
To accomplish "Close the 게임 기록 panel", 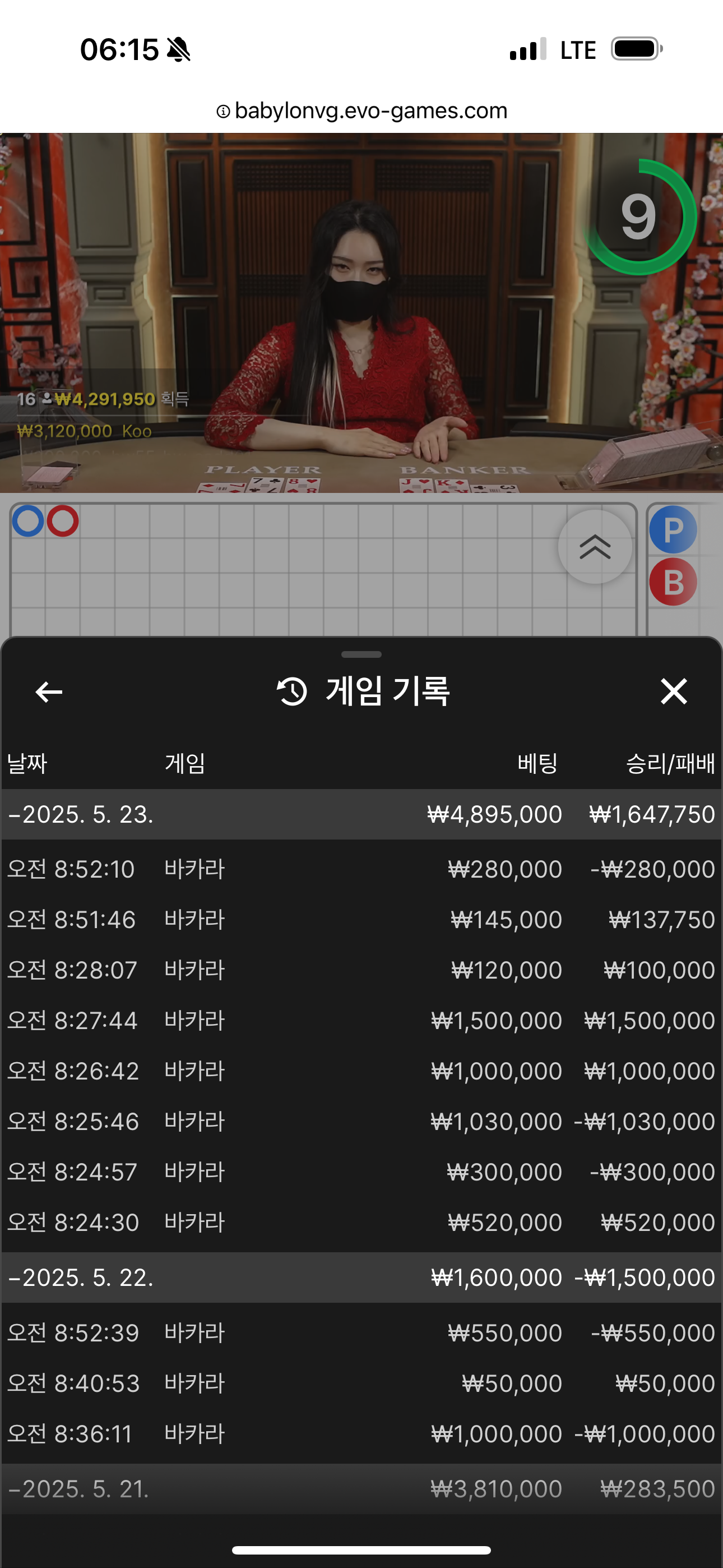I will [674, 692].
